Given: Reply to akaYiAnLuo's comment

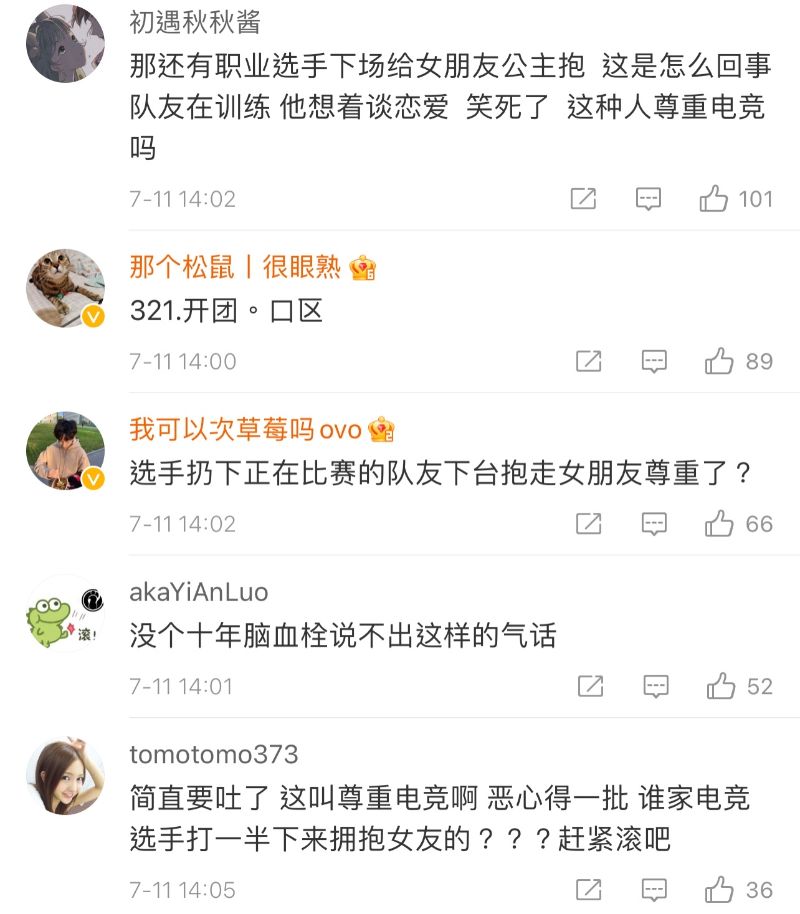Looking at the screenshot, I should 655,686.
